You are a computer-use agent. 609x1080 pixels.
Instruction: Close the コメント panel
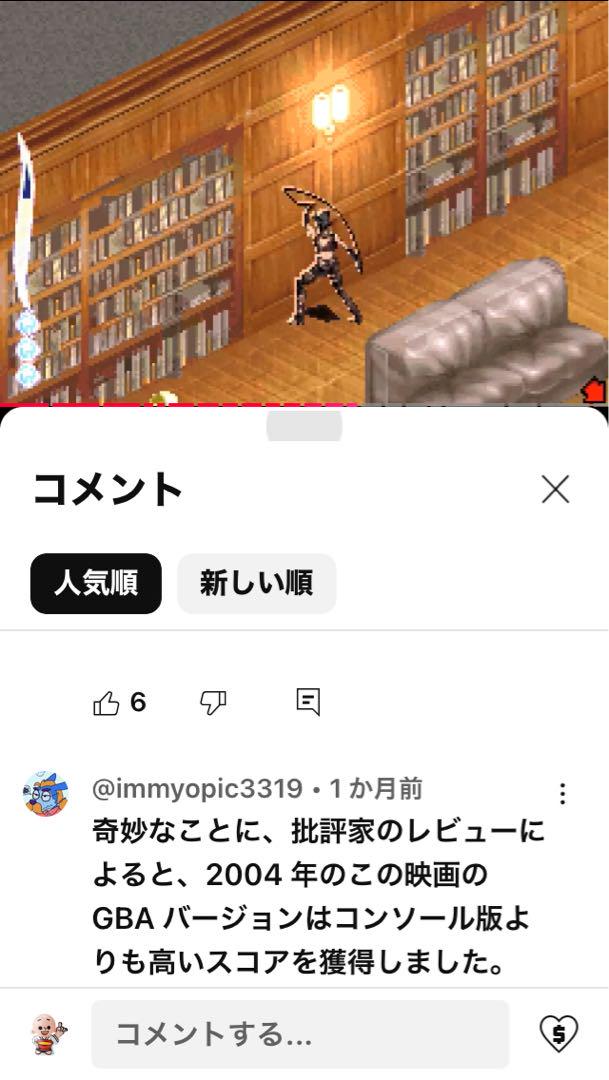[x=555, y=489]
